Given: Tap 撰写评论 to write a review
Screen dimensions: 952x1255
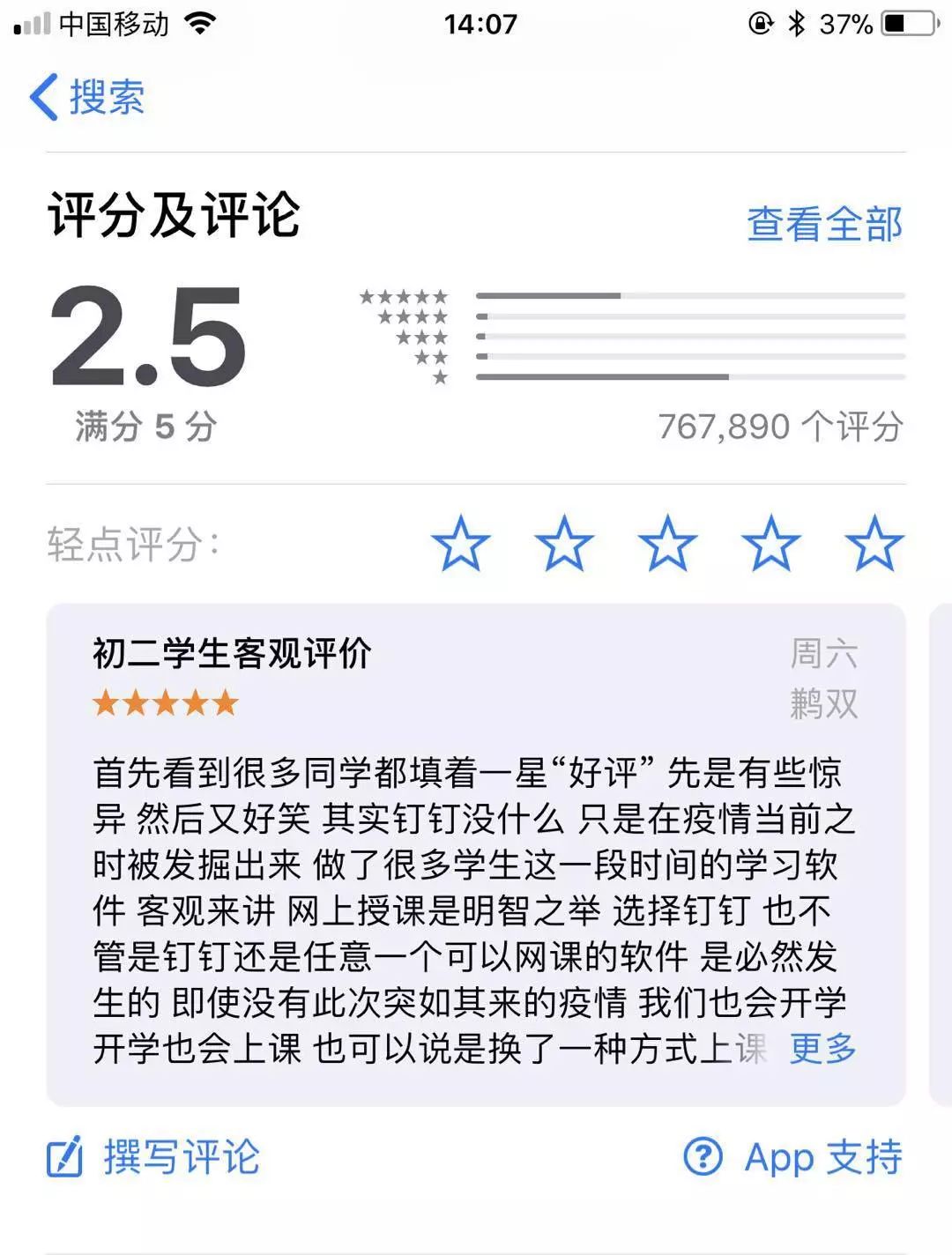Looking at the screenshot, I should [x=154, y=1157].
